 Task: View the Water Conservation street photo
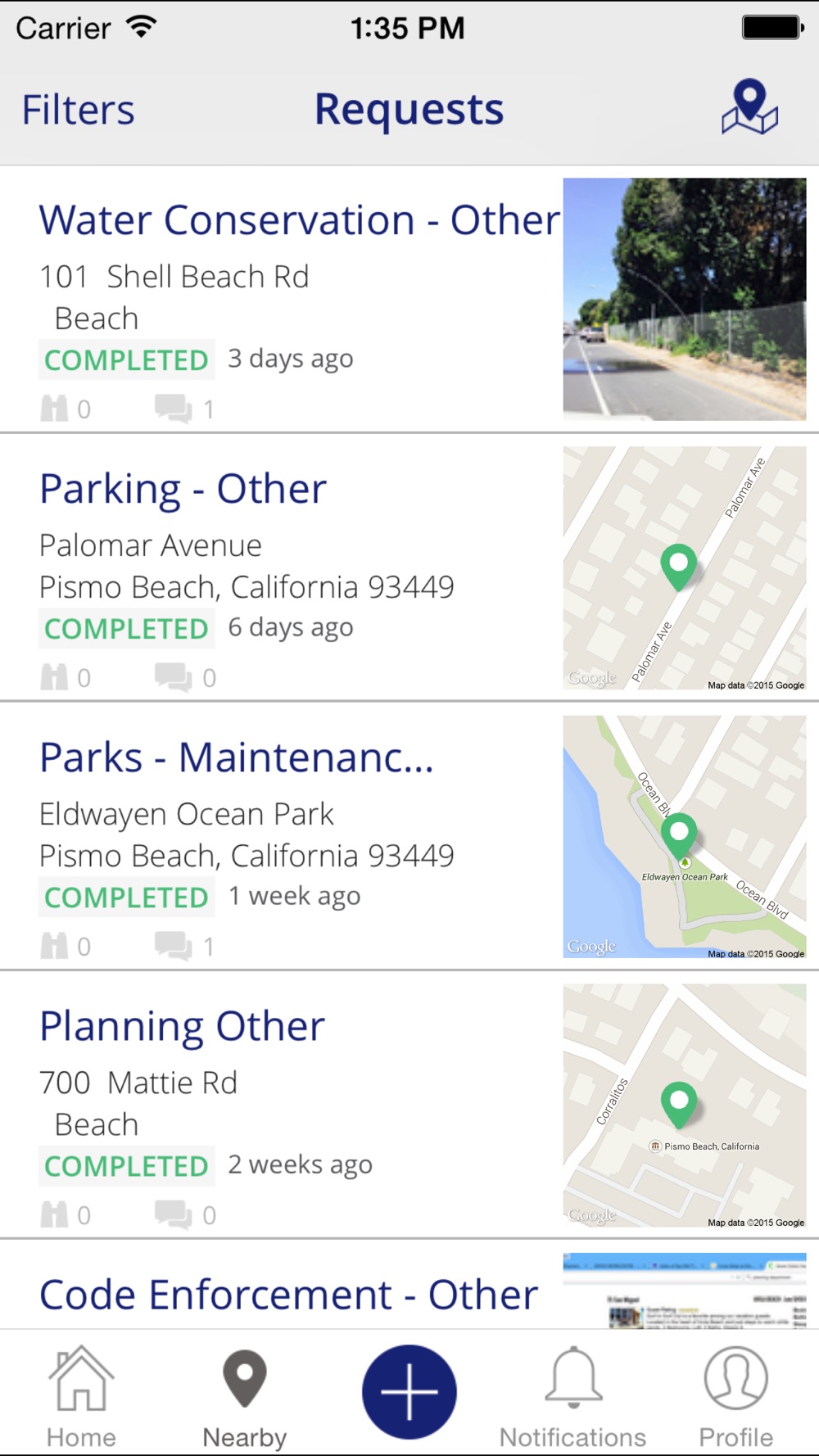[685, 299]
